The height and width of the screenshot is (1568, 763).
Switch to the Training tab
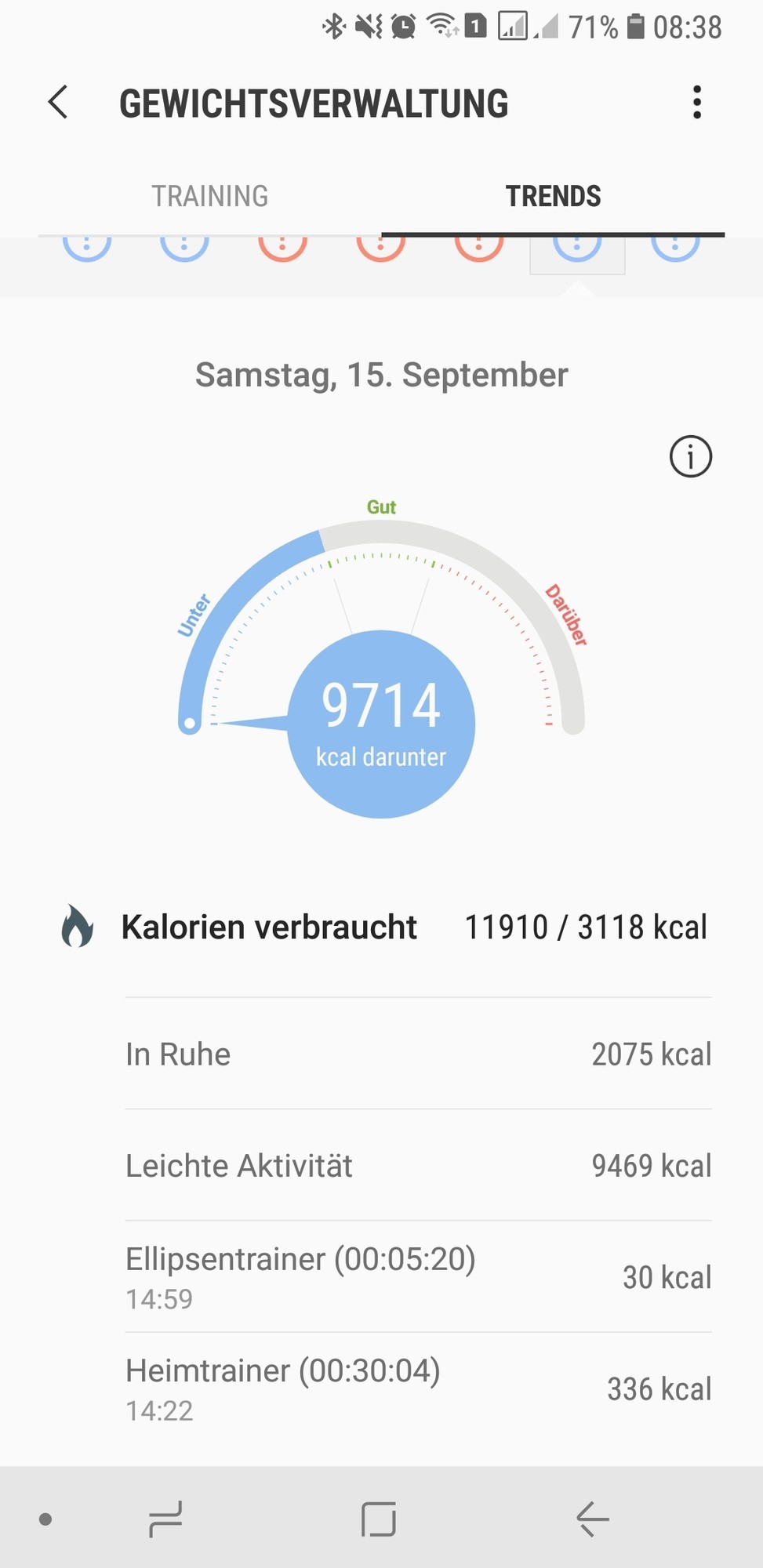tap(209, 196)
